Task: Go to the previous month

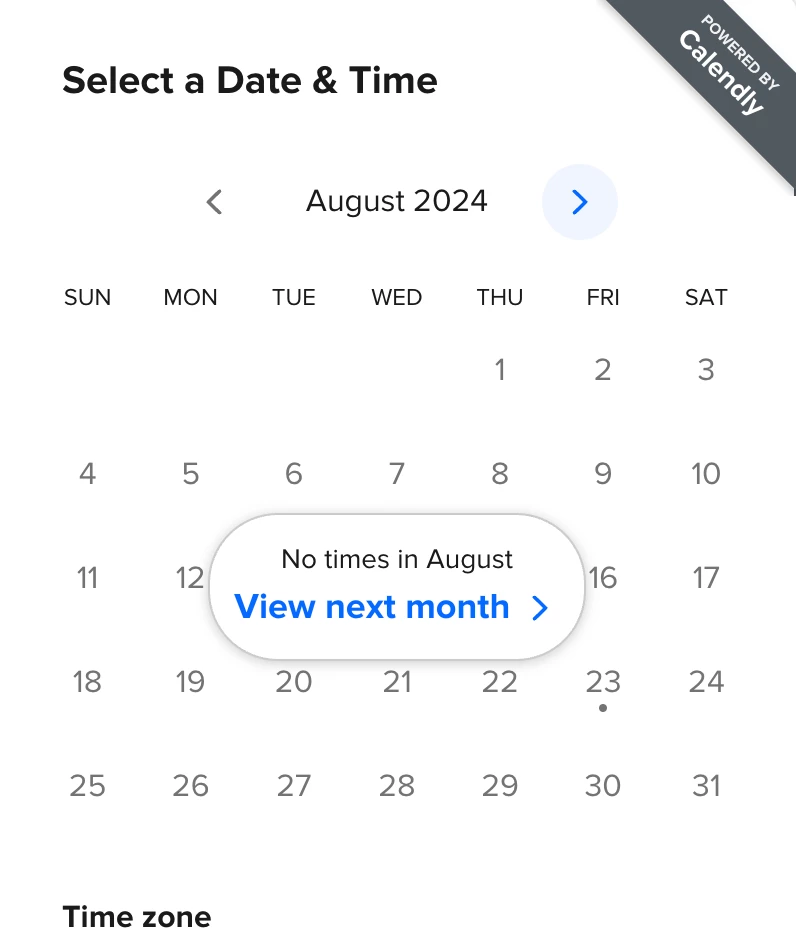Action: tap(214, 202)
